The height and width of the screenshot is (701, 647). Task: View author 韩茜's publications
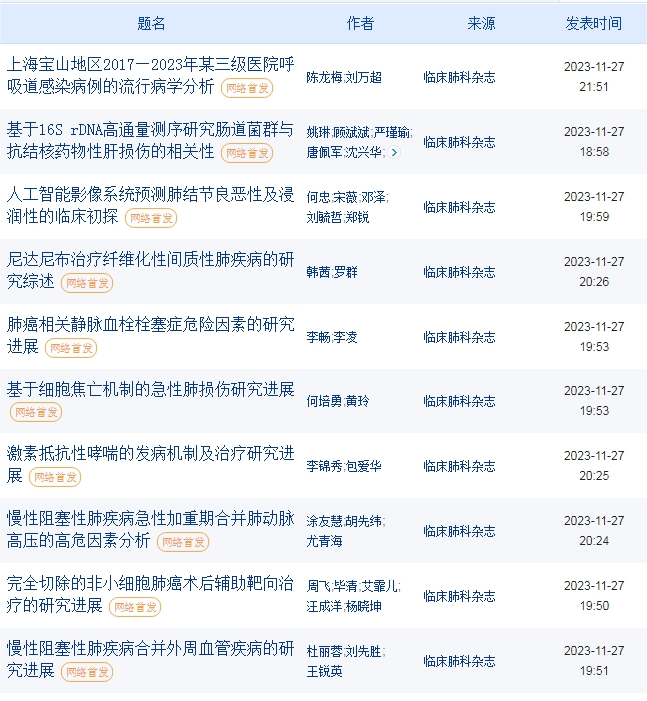pyautogui.click(x=317, y=272)
